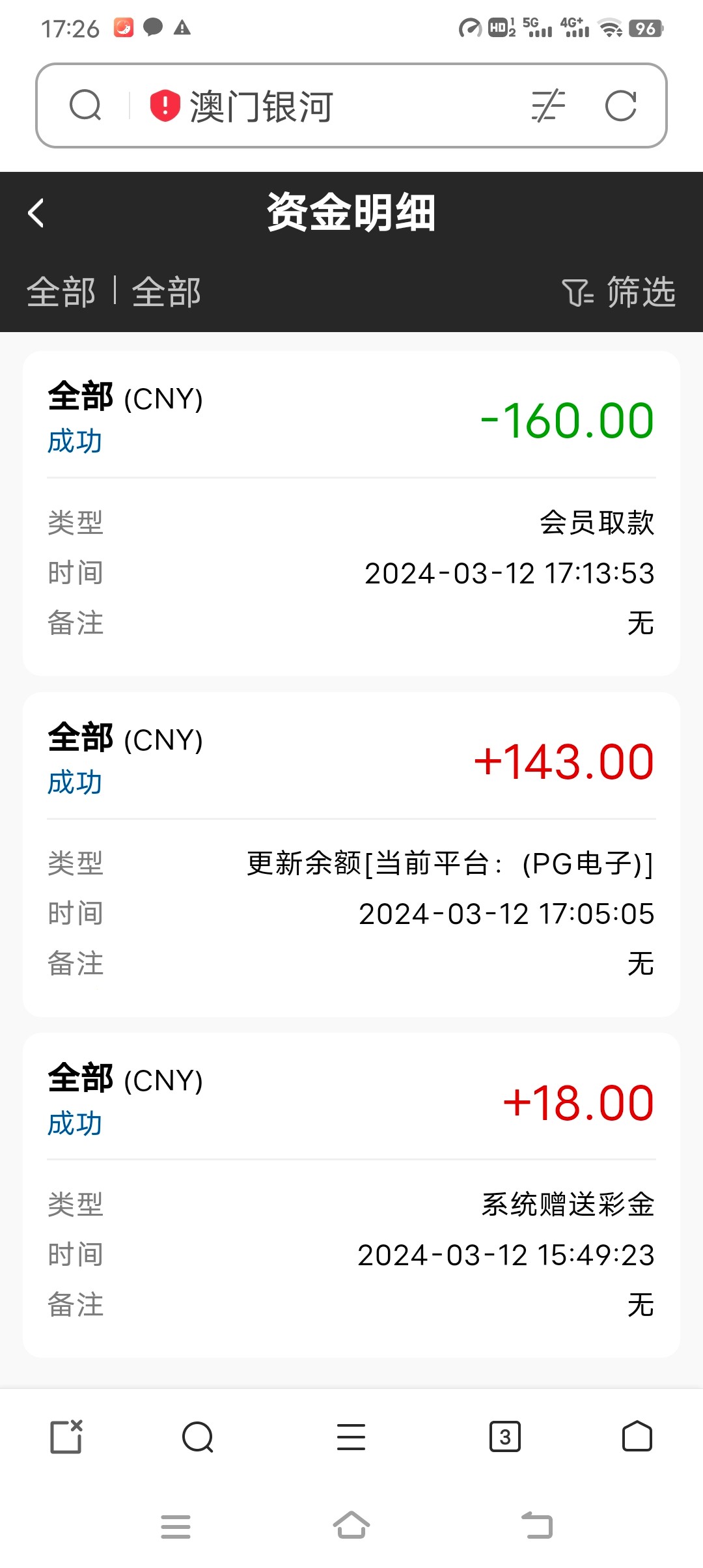703x1568 pixels.
Task: Open the site security warning shield
Action: [165, 105]
